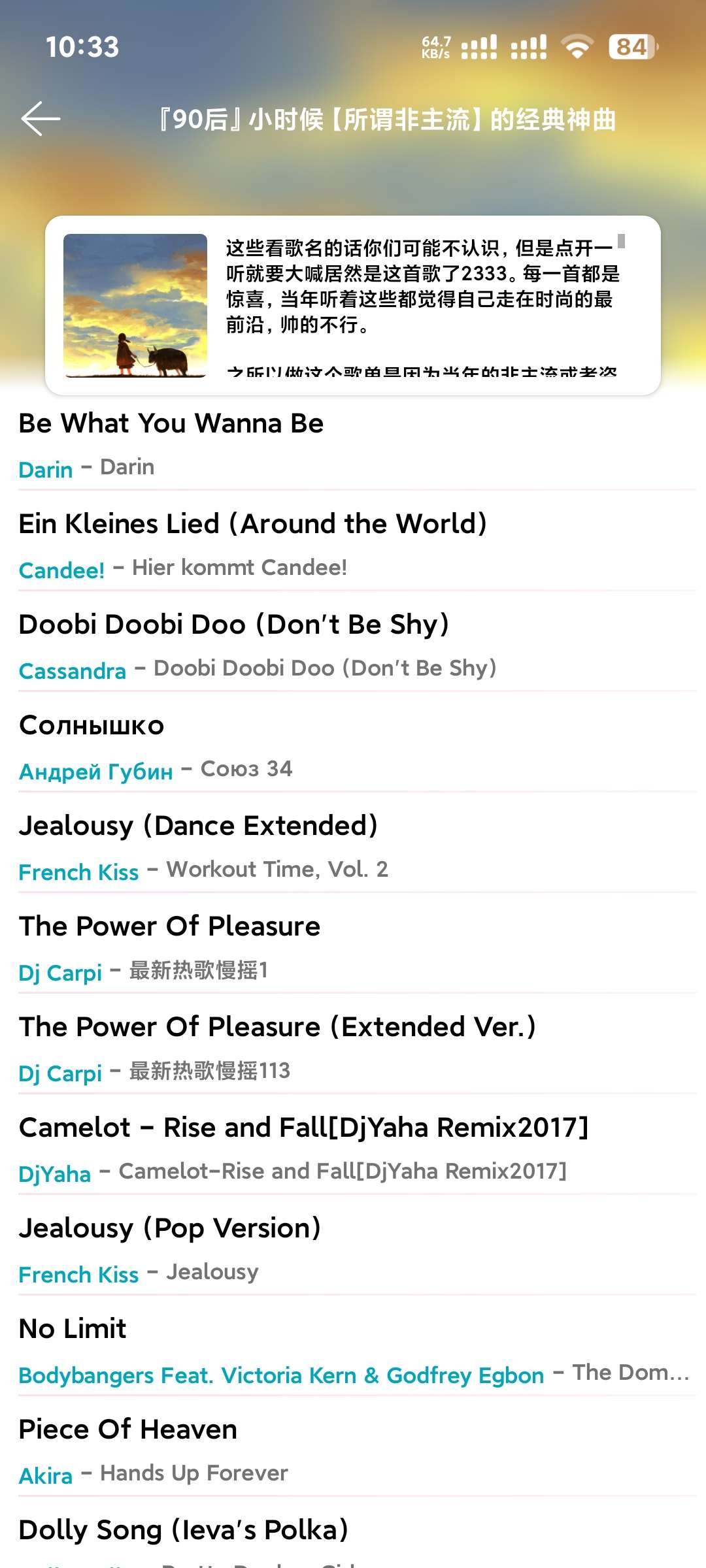
Task: Play Jealousy (Pop Version)
Action: (169, 1228)
